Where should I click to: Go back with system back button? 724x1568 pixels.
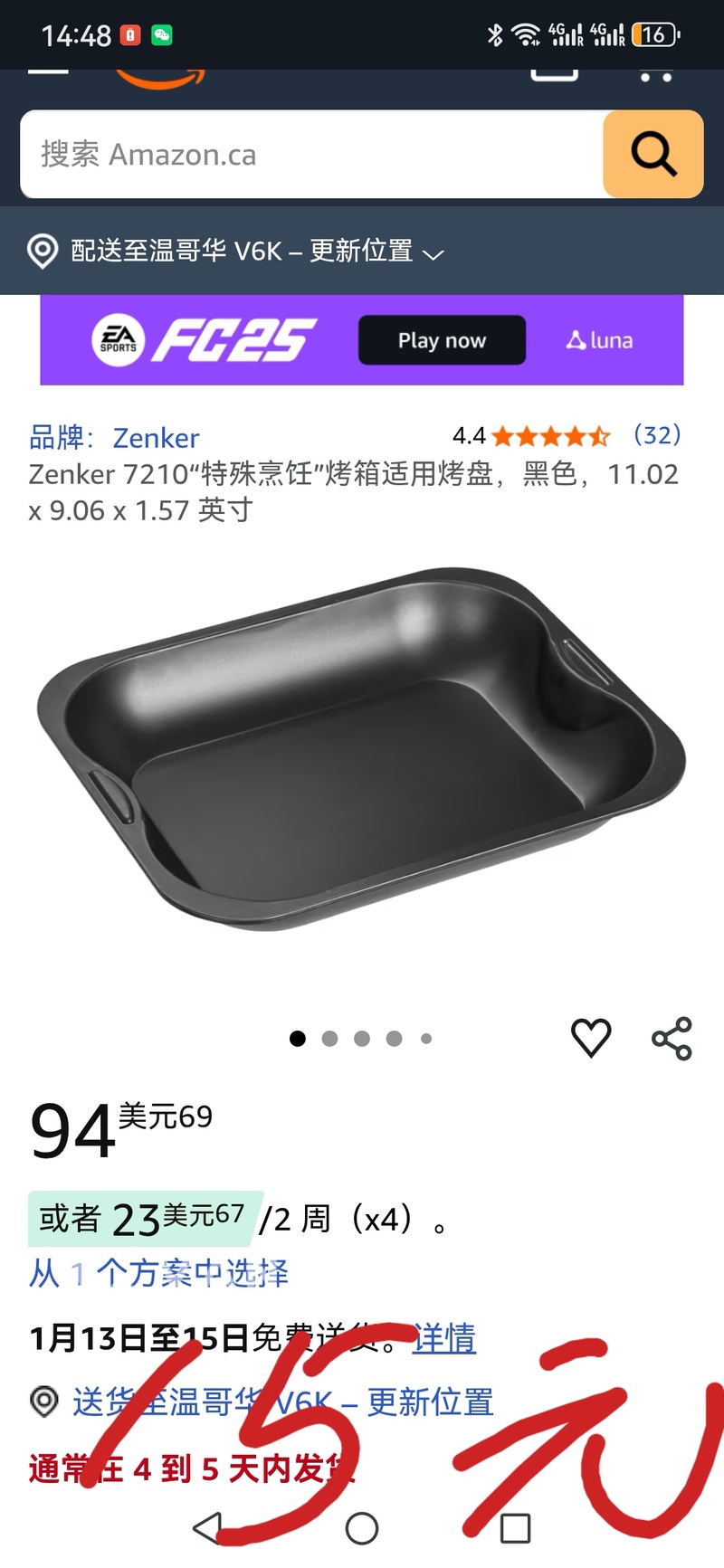[x=208, y=1528]
